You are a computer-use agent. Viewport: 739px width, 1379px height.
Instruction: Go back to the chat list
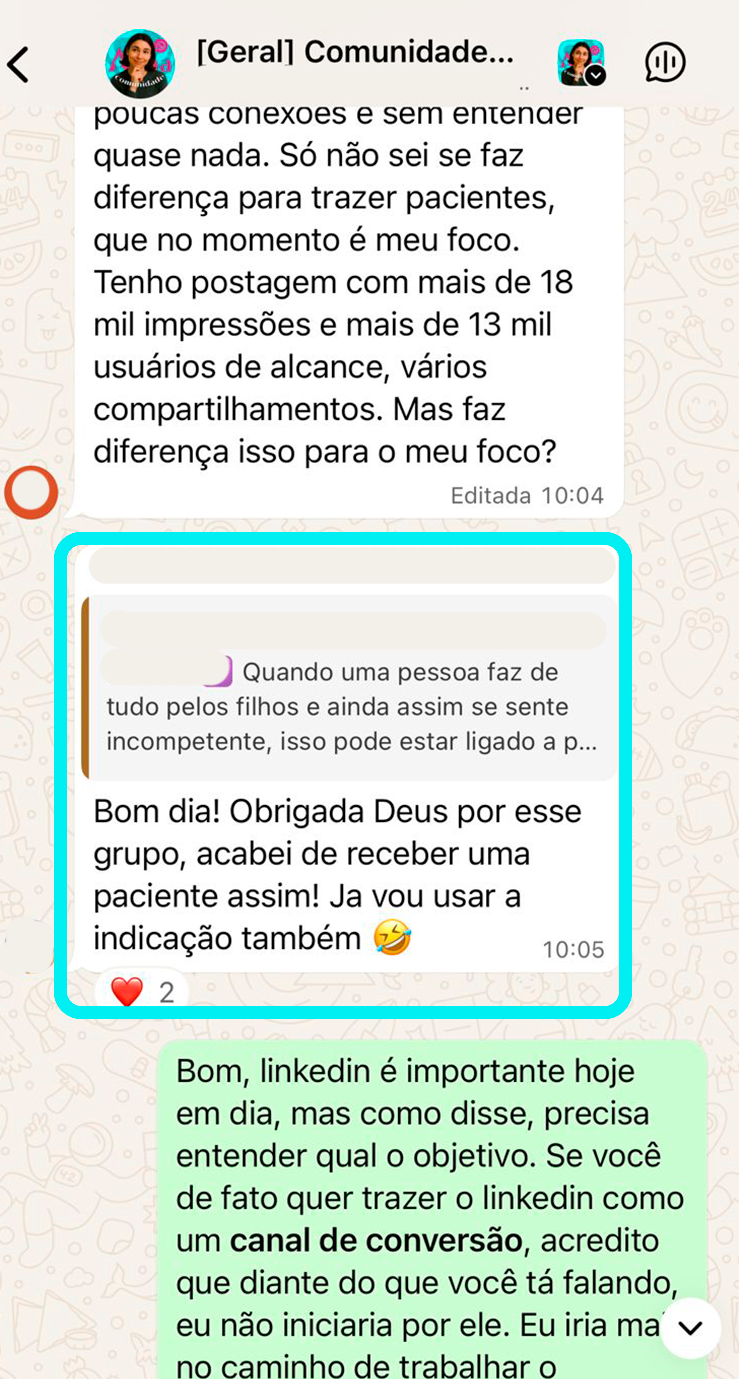tap(20, 64)
